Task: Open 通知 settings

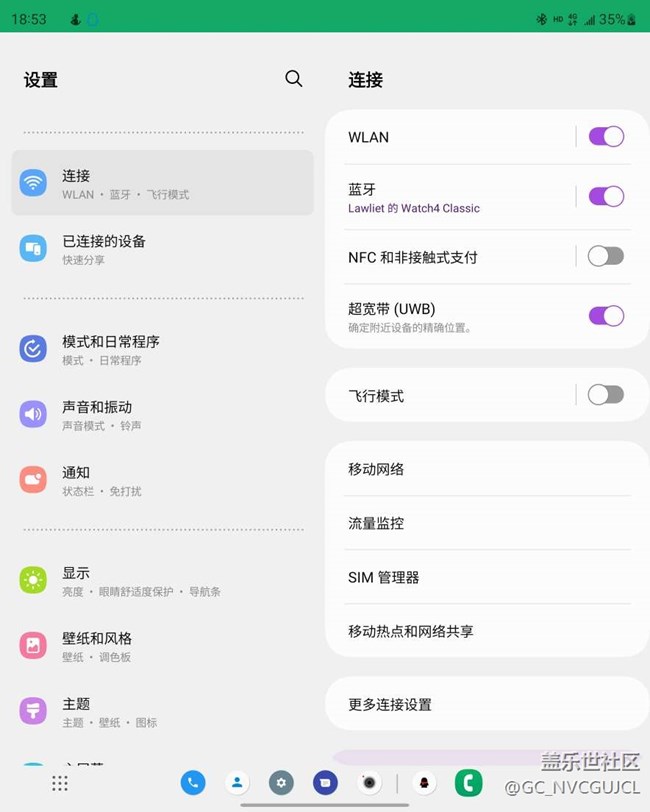Action: [162, 480]
